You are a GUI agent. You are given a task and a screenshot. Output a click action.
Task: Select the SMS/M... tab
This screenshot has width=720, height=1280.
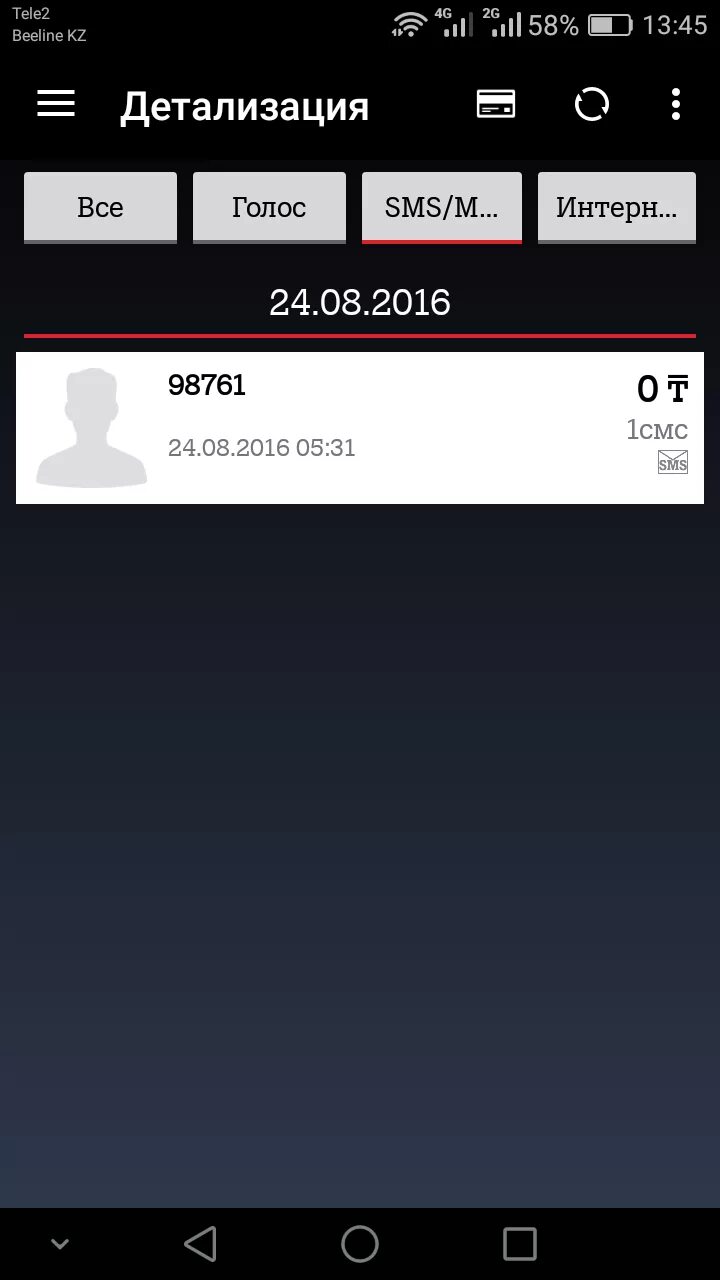tap(441, 207)
